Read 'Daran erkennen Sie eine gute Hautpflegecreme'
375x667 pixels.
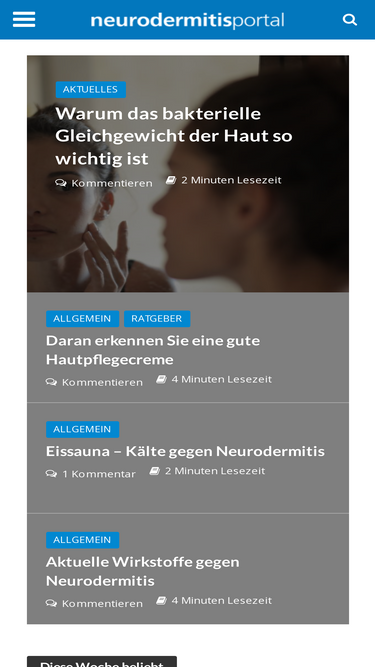(153, 350)
